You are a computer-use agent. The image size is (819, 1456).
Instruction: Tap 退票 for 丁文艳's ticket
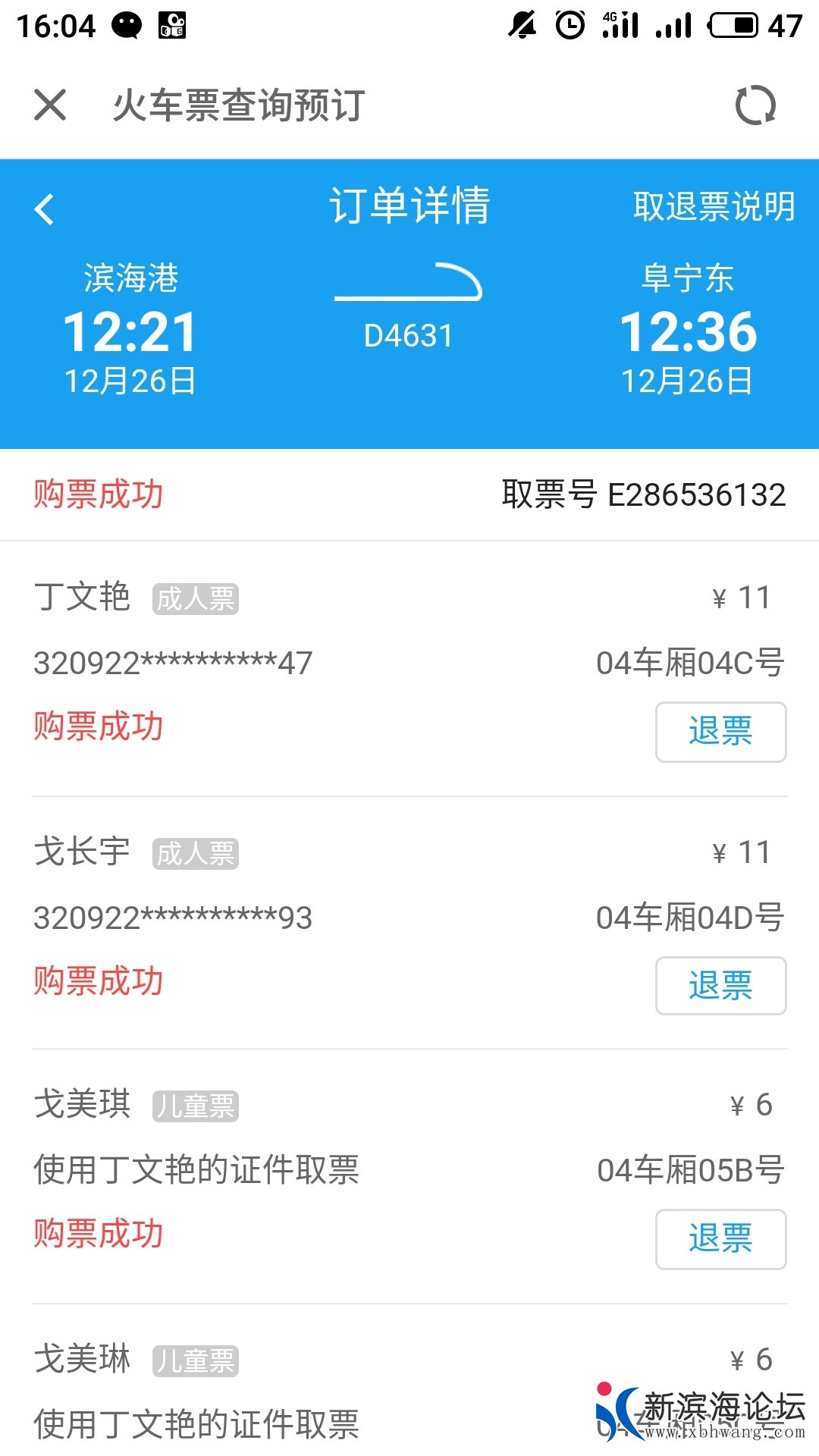pyautogui.click(x=720, y=732)
